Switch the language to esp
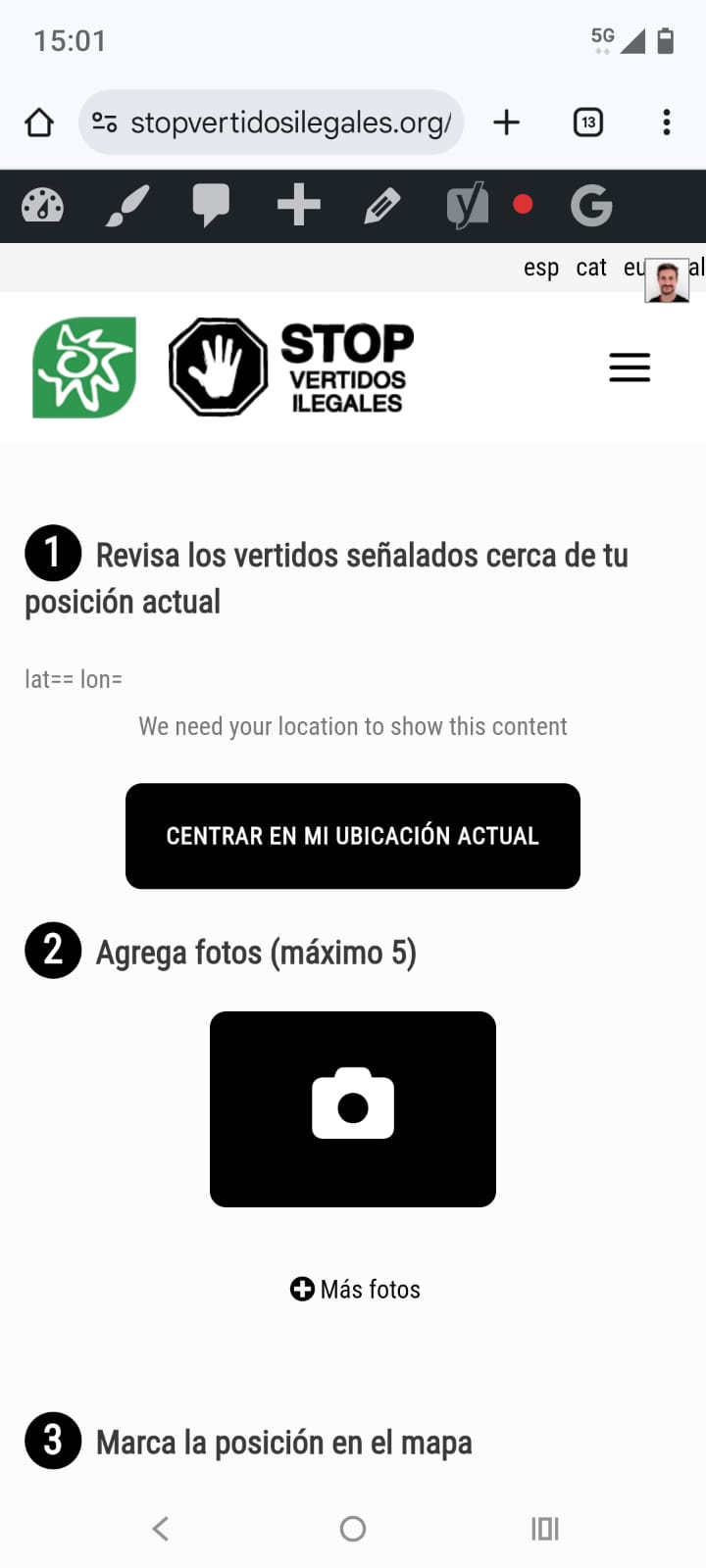 [x=541, y=268]
